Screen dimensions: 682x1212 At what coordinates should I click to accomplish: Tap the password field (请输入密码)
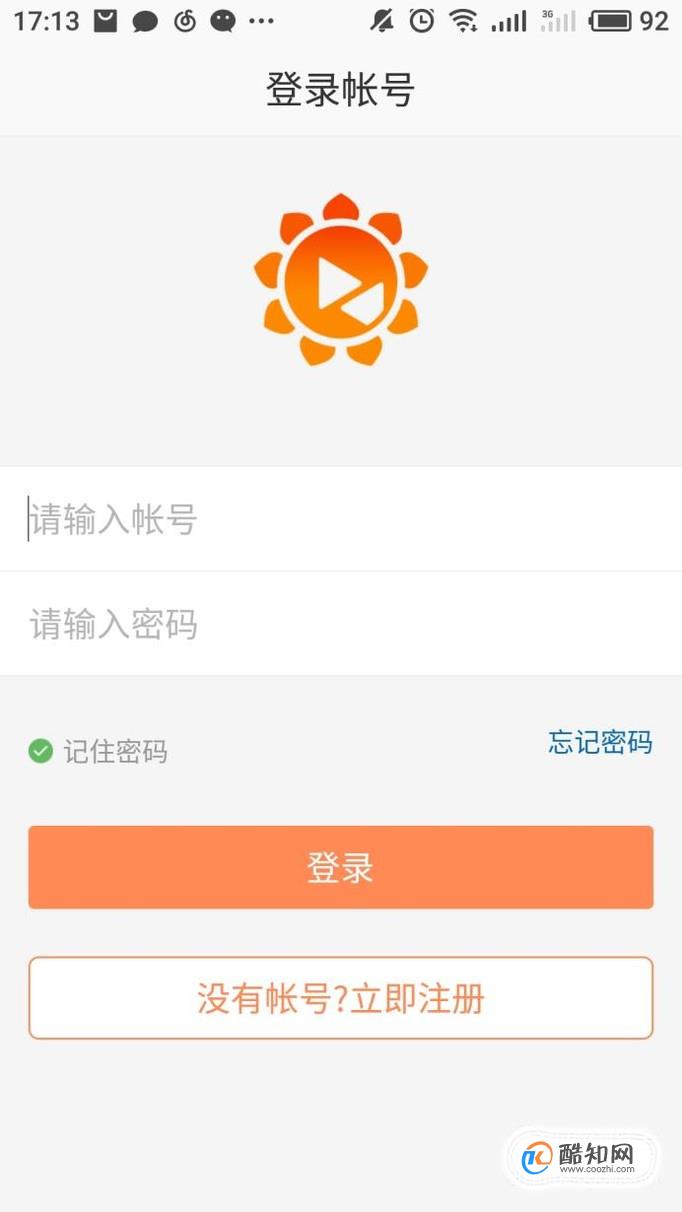coord(340,624)
